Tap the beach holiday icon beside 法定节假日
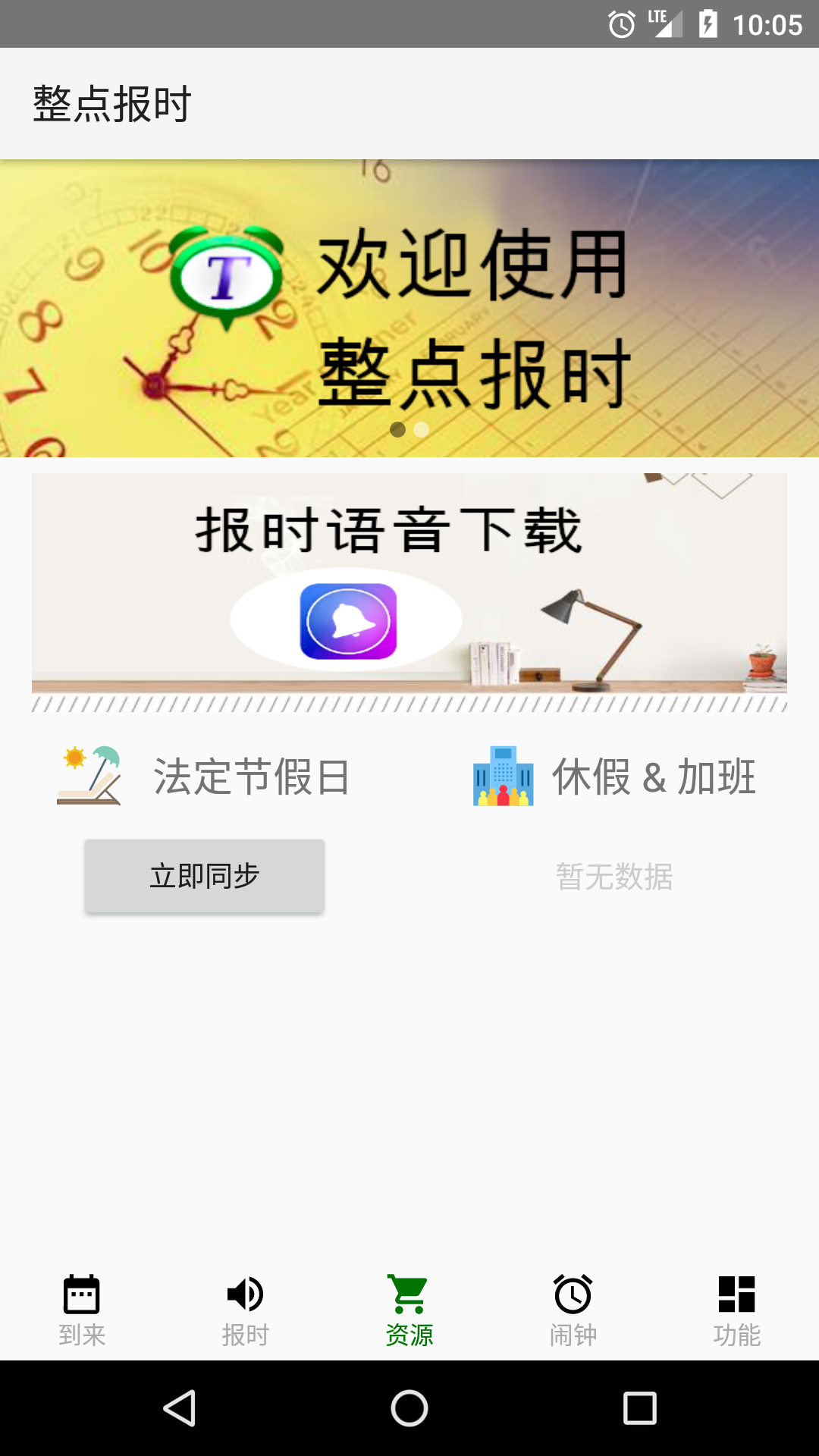 click(89, 775)
